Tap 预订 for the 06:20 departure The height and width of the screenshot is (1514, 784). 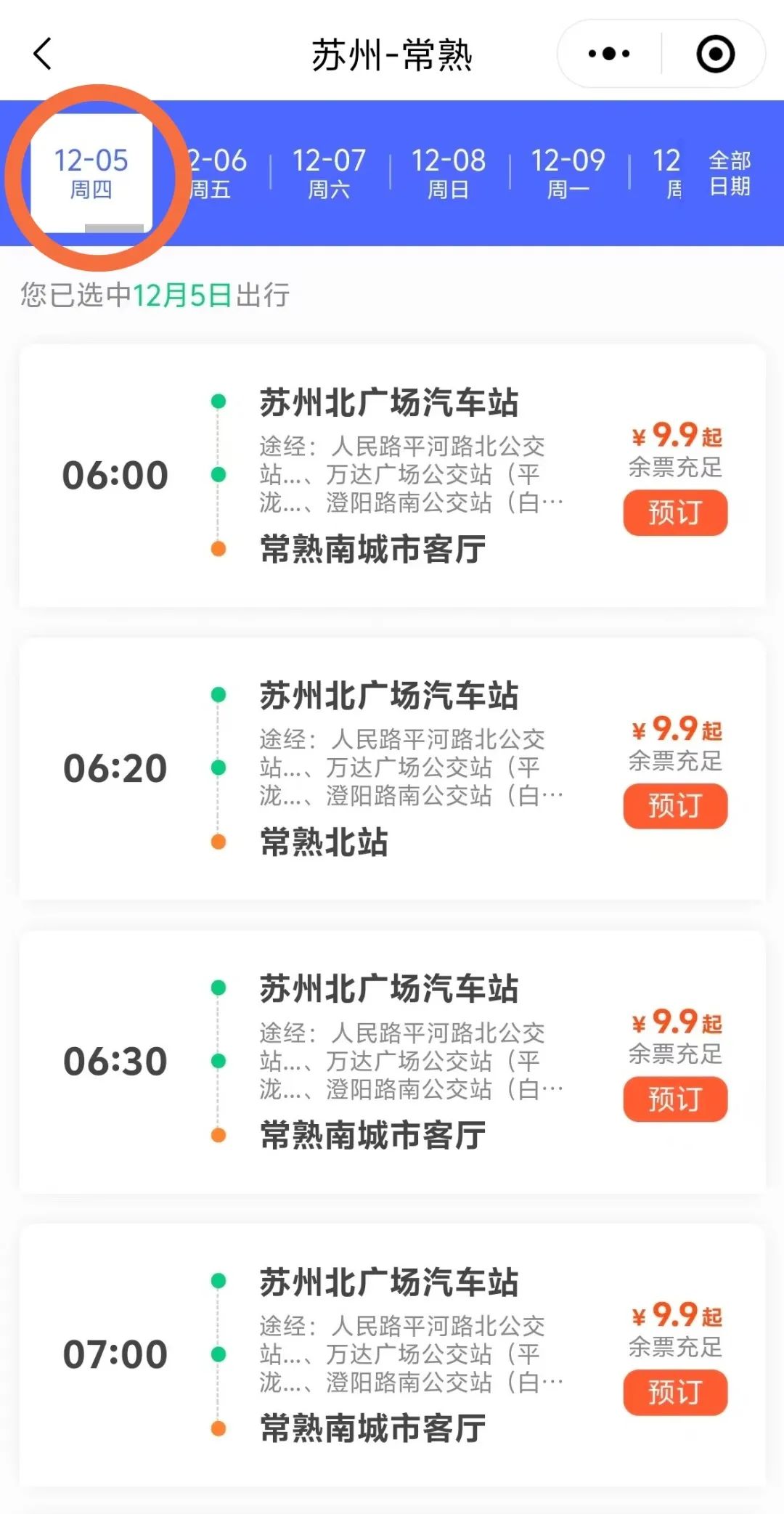(675, 806)
